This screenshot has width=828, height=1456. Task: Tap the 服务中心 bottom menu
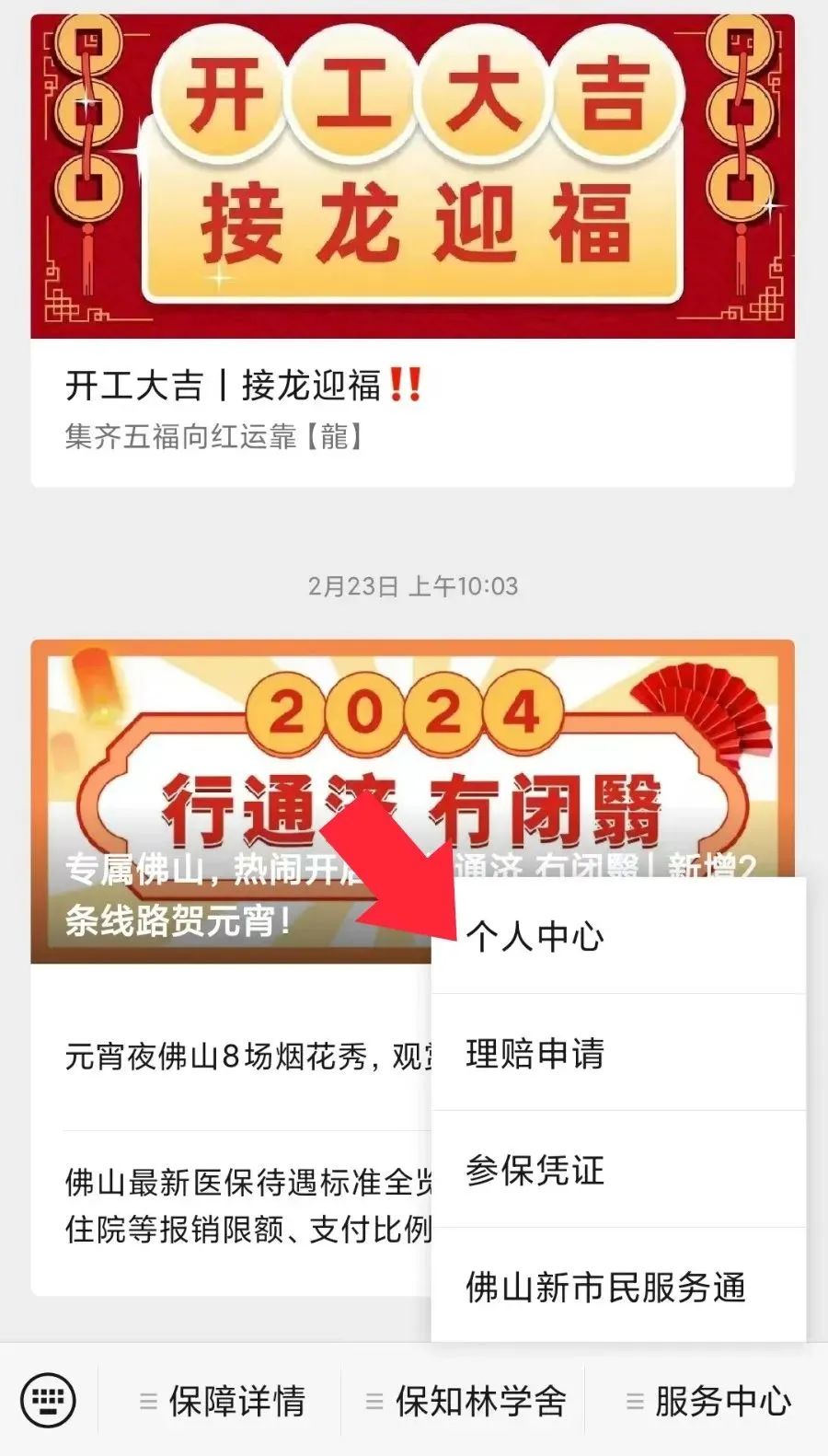point(707,1401)
